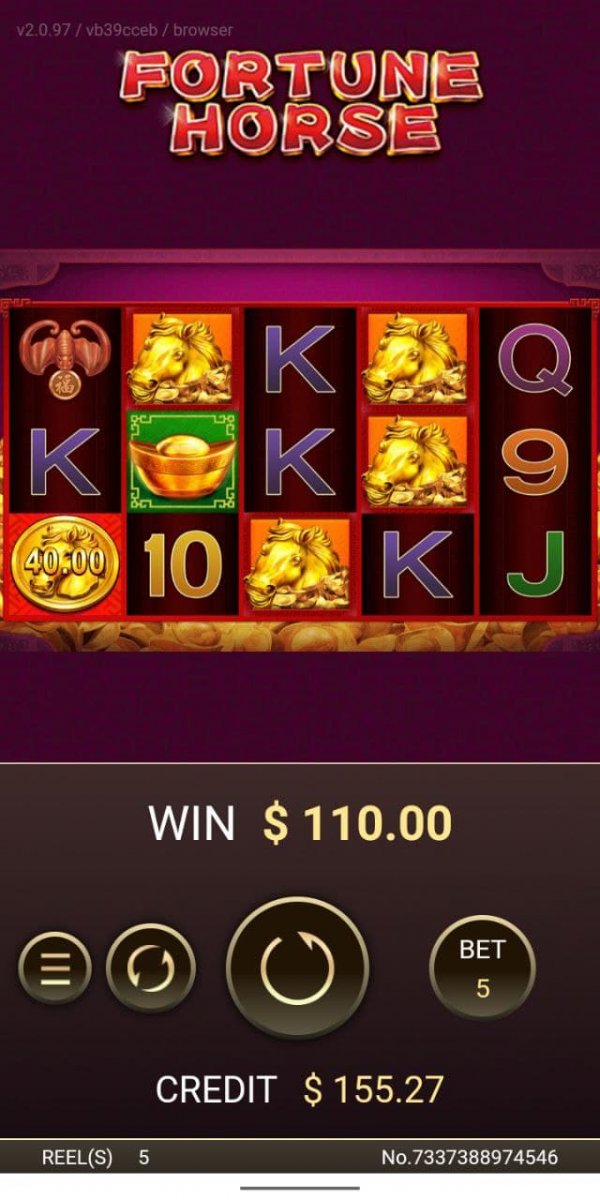Image resolution: width=600 pixels, height=1200 pixels.
Task: Open the hamburger menu button
Action: click(x=55, y=968)
